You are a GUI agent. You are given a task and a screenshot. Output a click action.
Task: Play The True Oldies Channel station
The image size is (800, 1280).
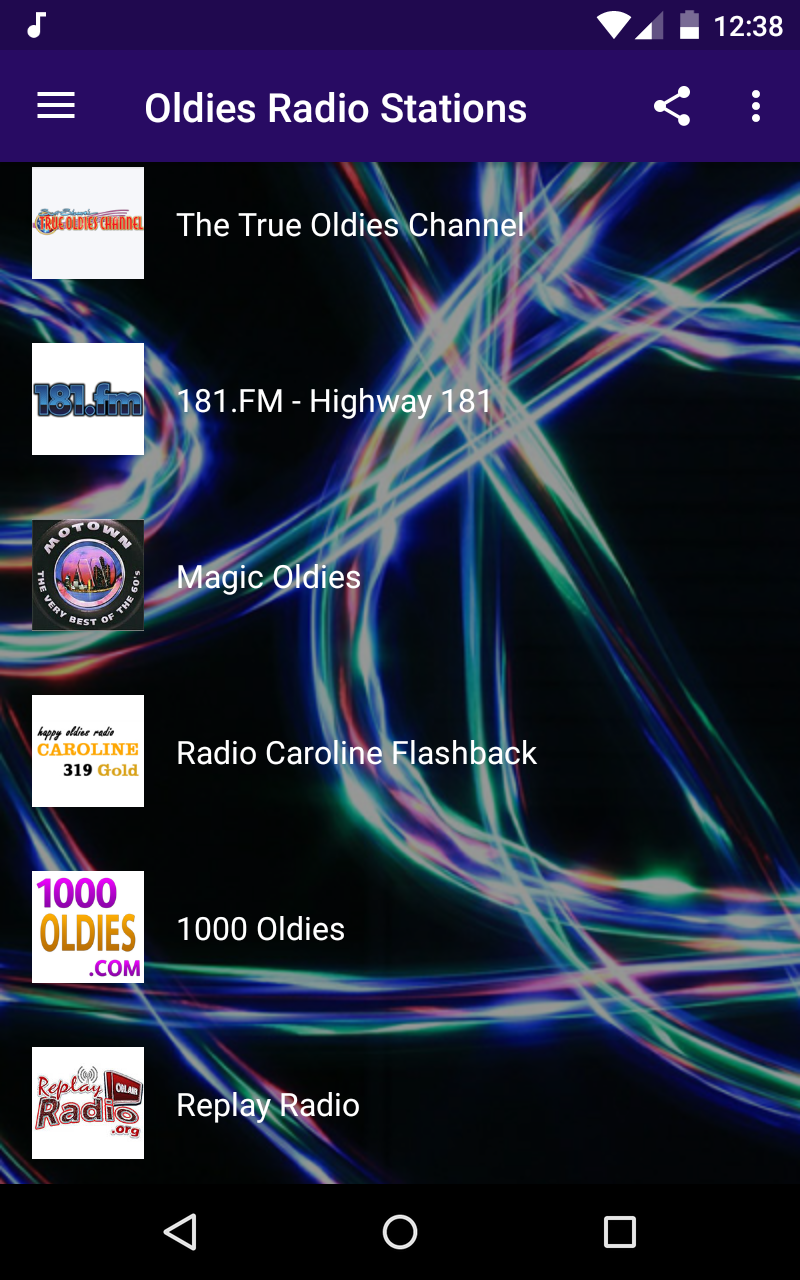coord(350,225)
